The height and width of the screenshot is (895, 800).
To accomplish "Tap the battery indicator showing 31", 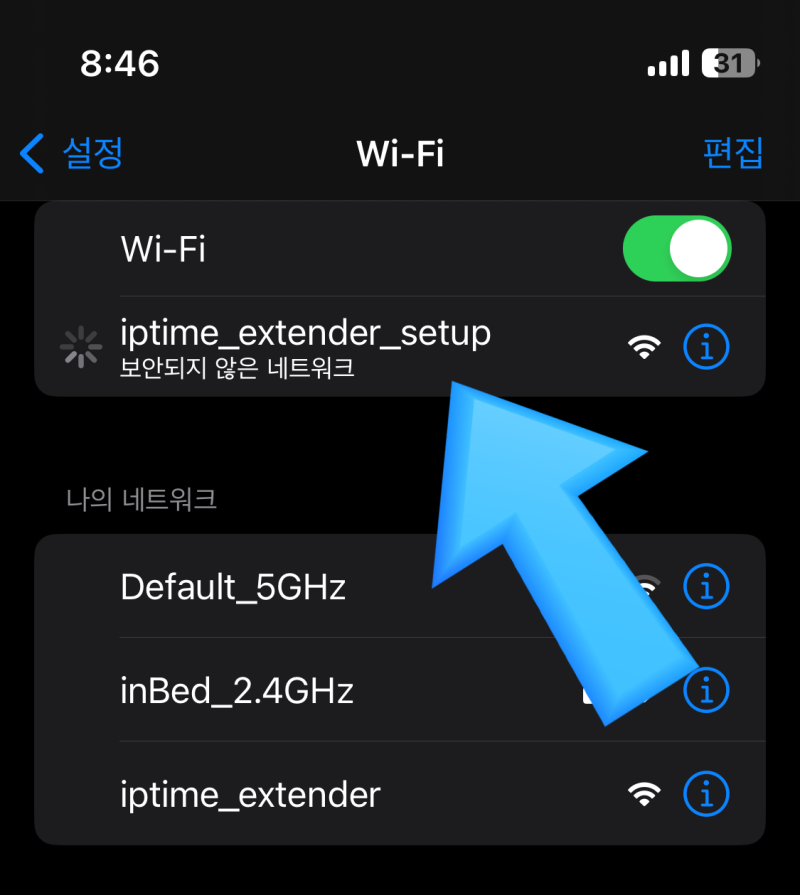I will (728, 63).
